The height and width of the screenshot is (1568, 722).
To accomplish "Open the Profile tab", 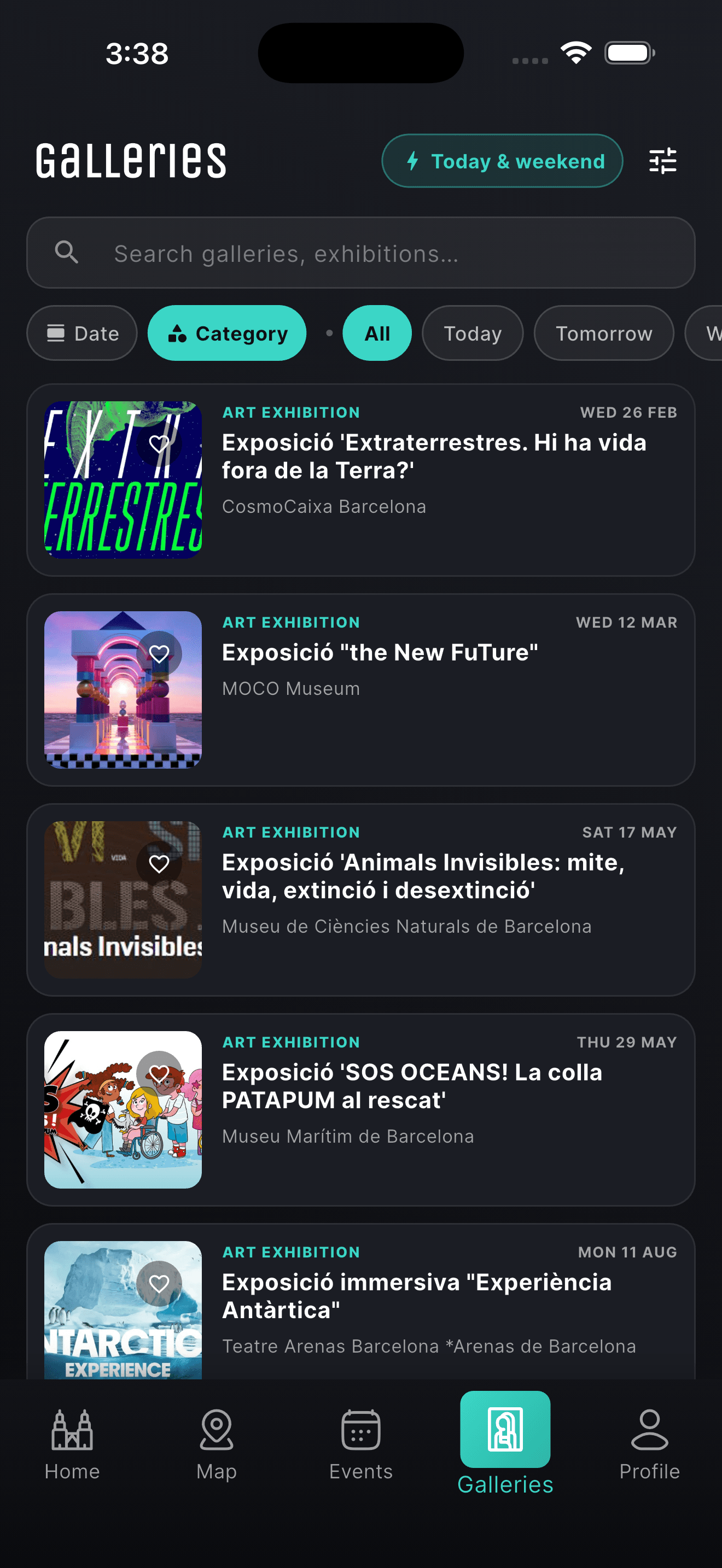I will tap(650, 1445).
